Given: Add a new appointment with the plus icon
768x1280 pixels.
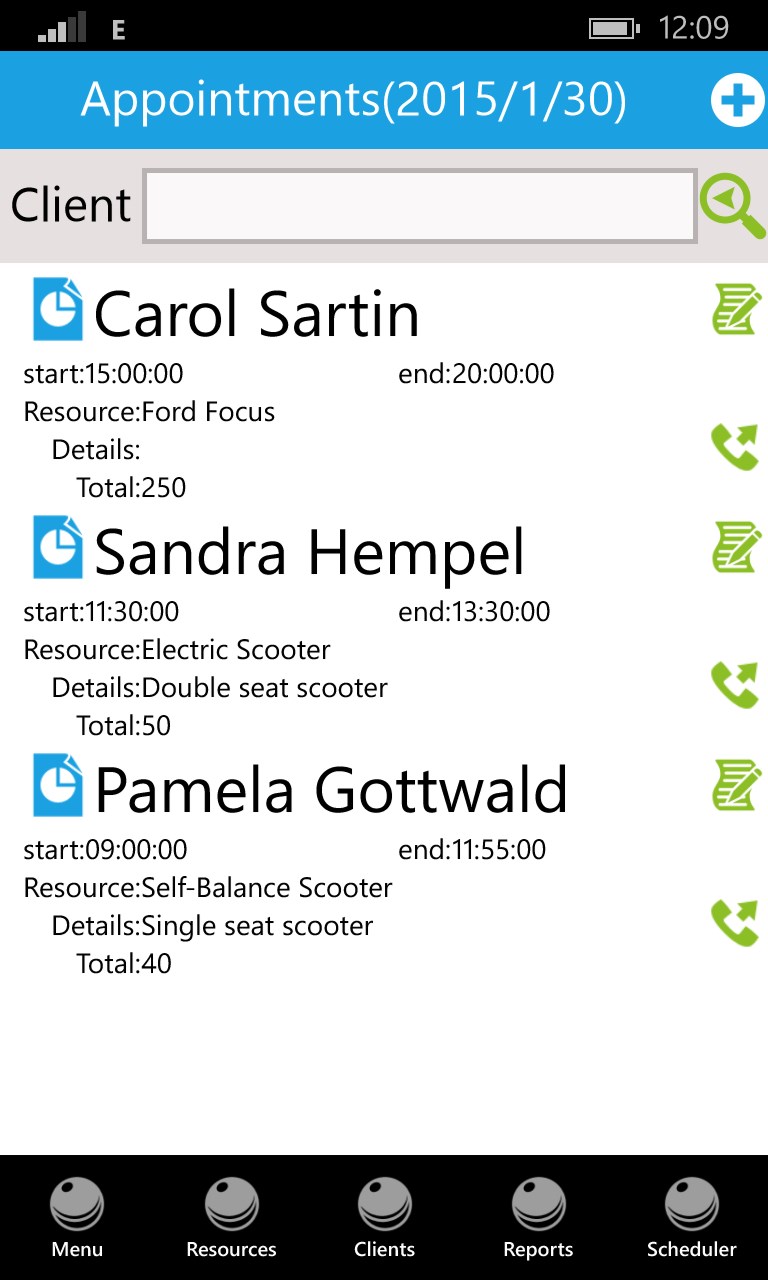Looking at the screenshot, I should tap(737, 101).
